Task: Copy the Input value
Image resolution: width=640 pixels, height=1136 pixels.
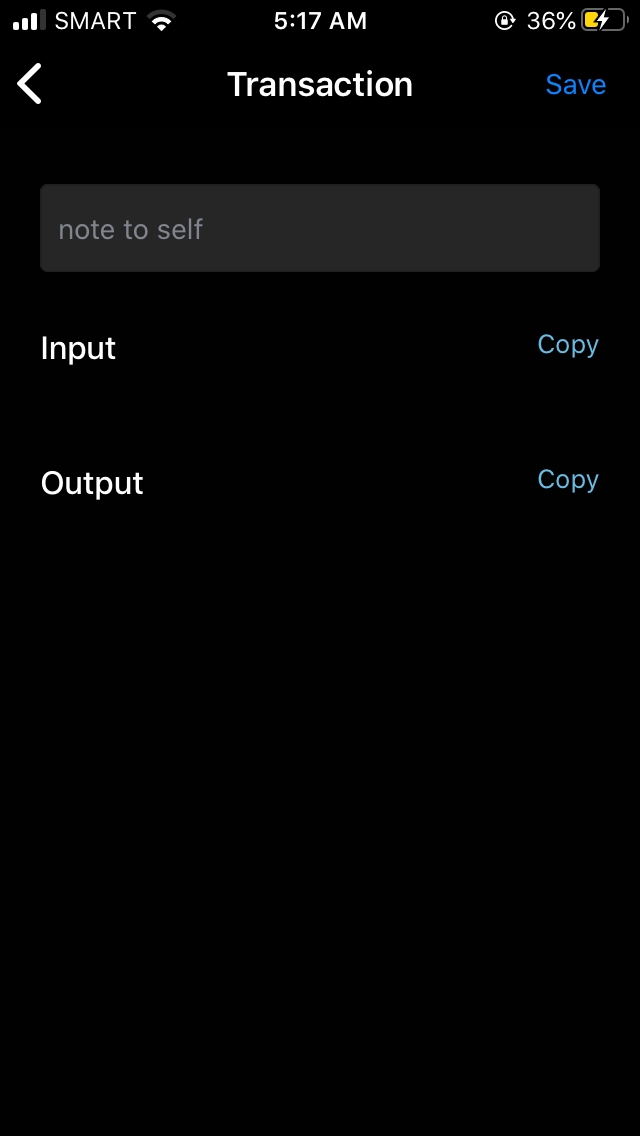Action: tap(567, 345)
